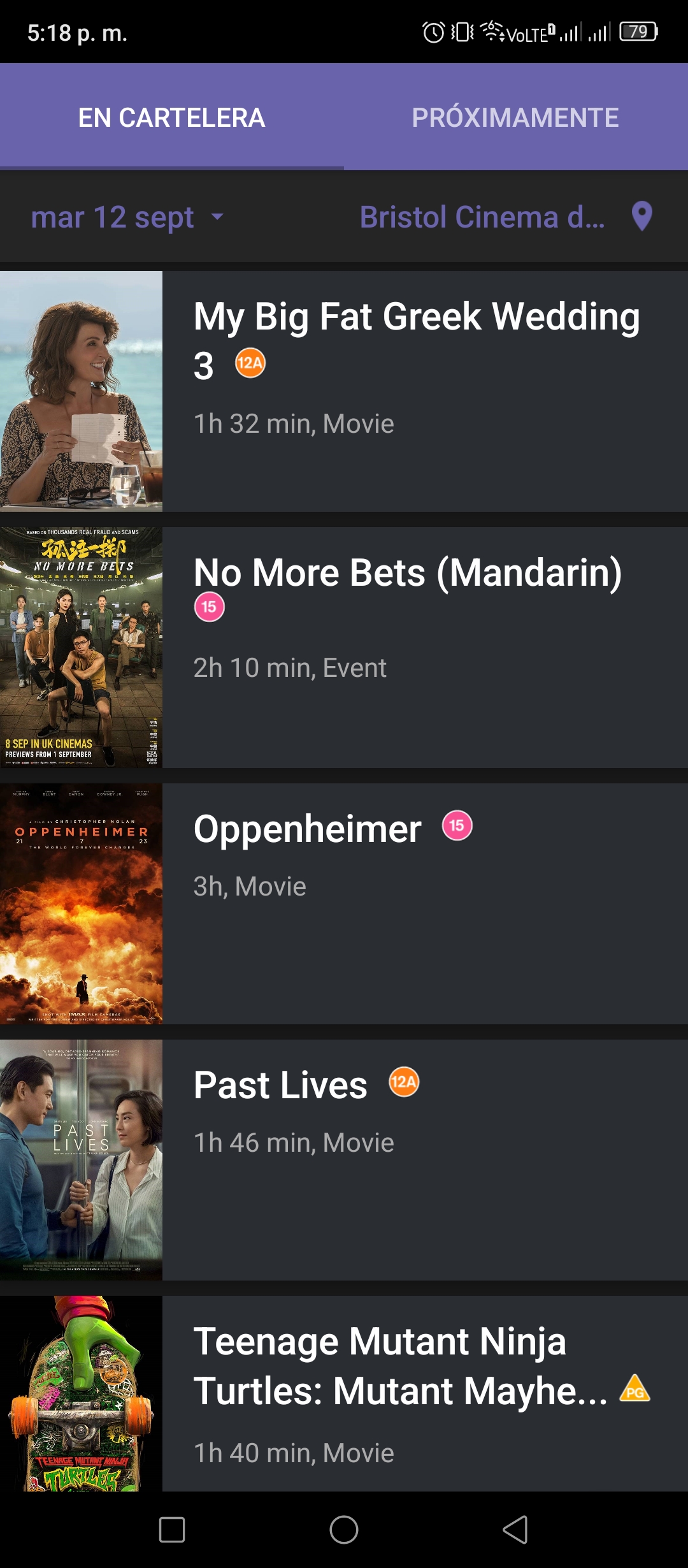This screenshot has width=688, height=1568.
Task: View details for No More Bets (Mandarin)
Action: point(344,648)
